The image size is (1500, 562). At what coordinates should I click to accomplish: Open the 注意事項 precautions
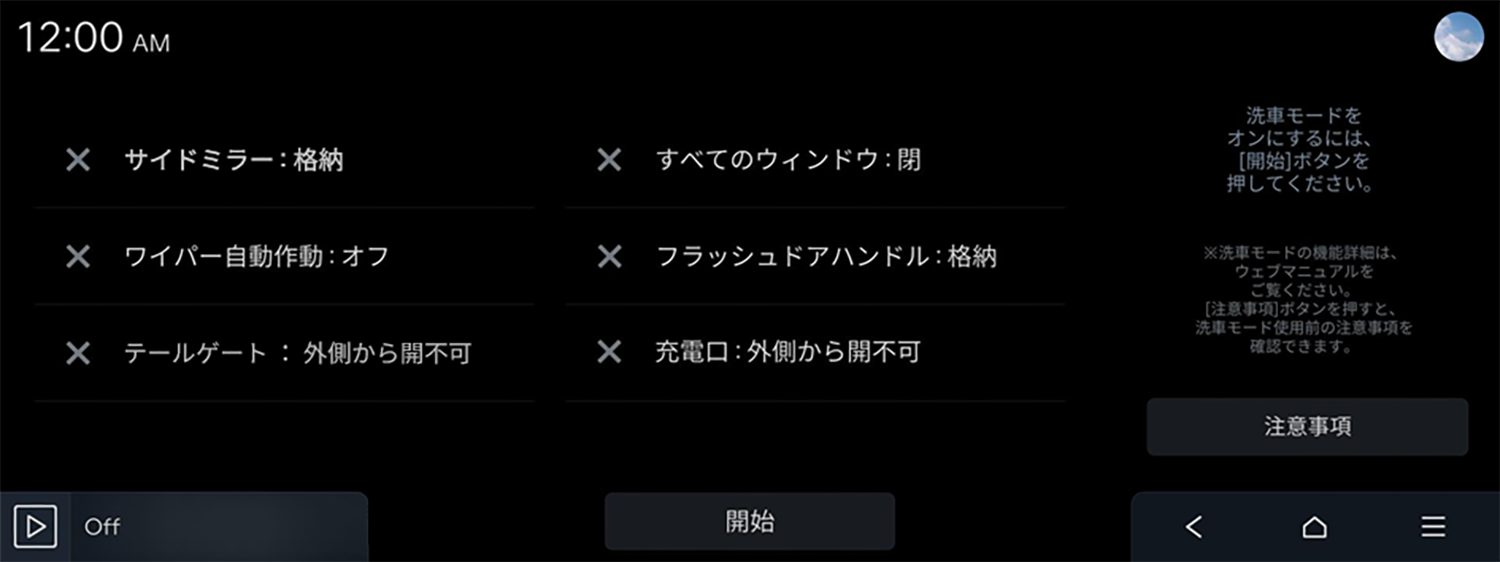click(x=1307, y=427)
